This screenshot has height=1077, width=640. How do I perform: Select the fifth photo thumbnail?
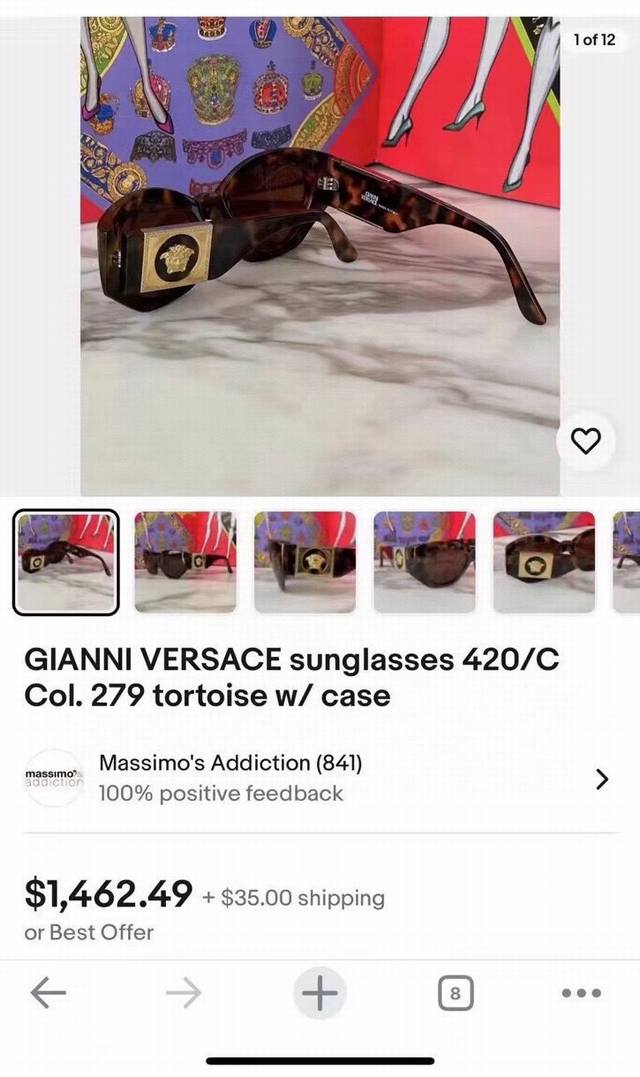pos(544,562)
